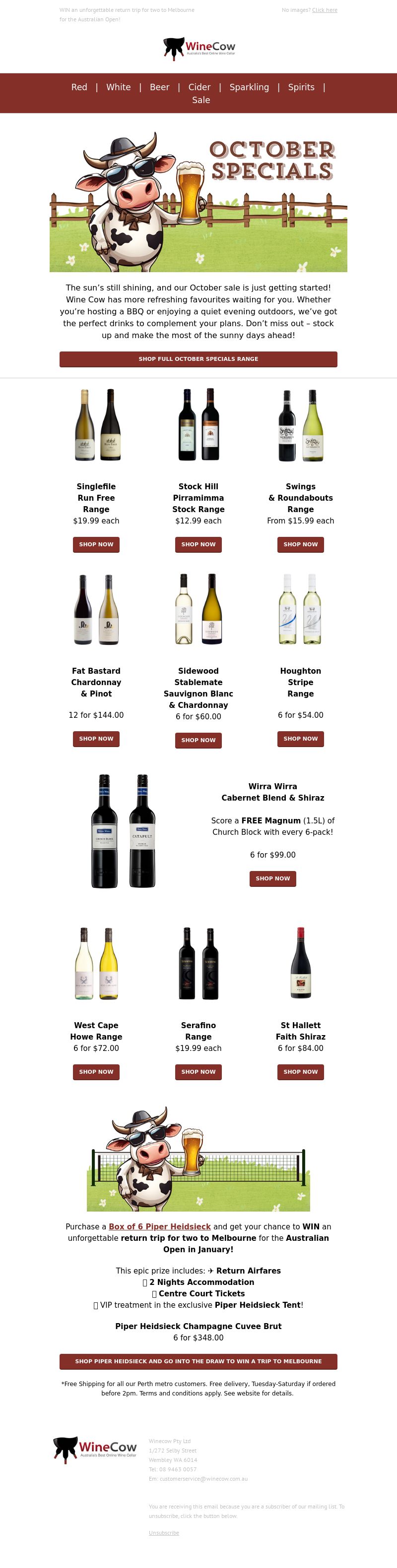The image size is (397, 1568).
Task: Open the 'Click here' no-images link
Action: pyautogui.click(x=325, y=10)
